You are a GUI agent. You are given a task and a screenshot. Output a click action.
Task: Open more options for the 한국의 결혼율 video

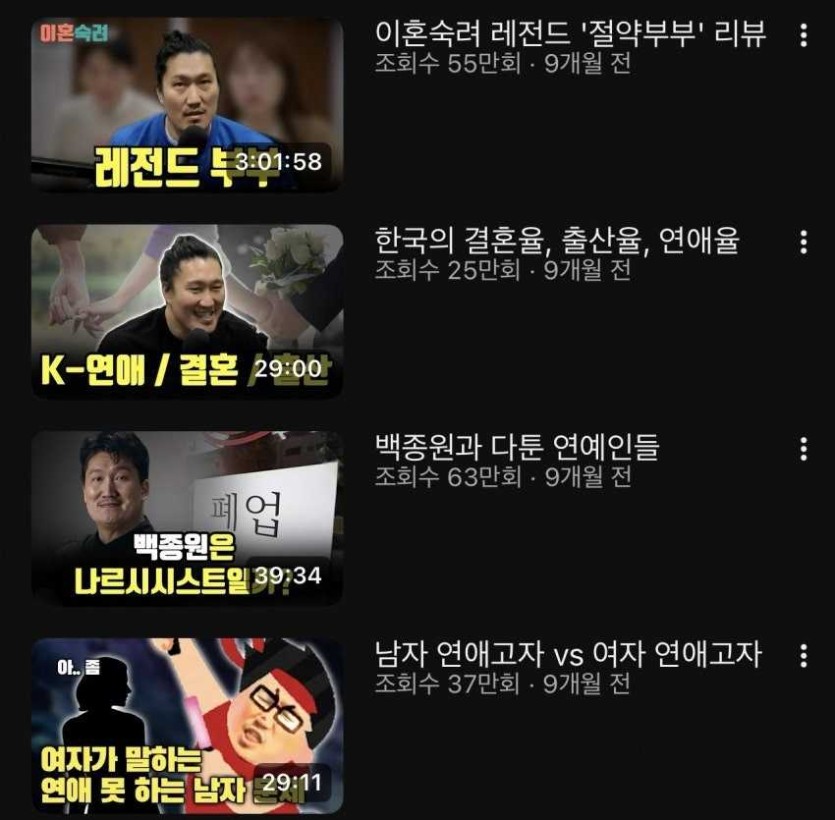[803, 243]
